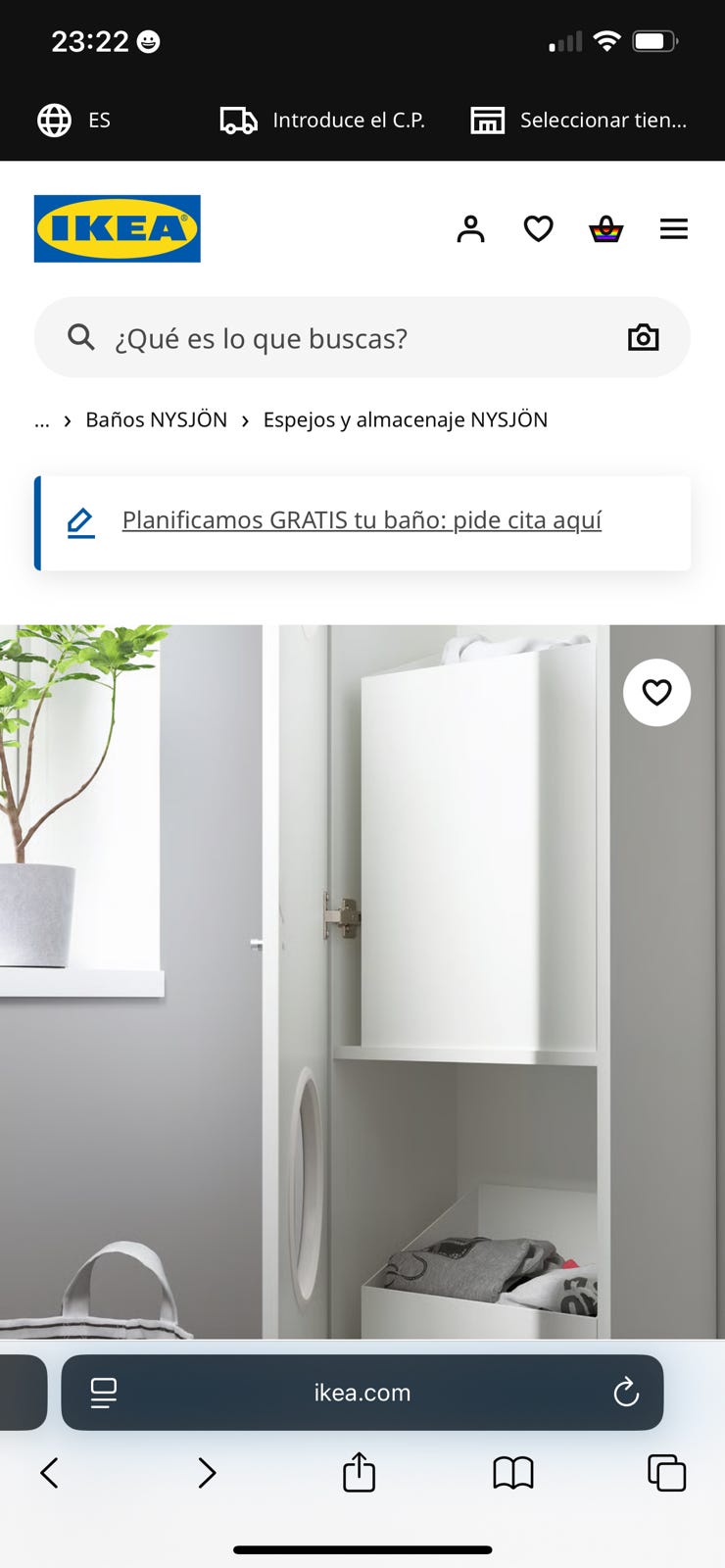
Task: Save the product with the heart on the photo
Action: tap(656, 692)
